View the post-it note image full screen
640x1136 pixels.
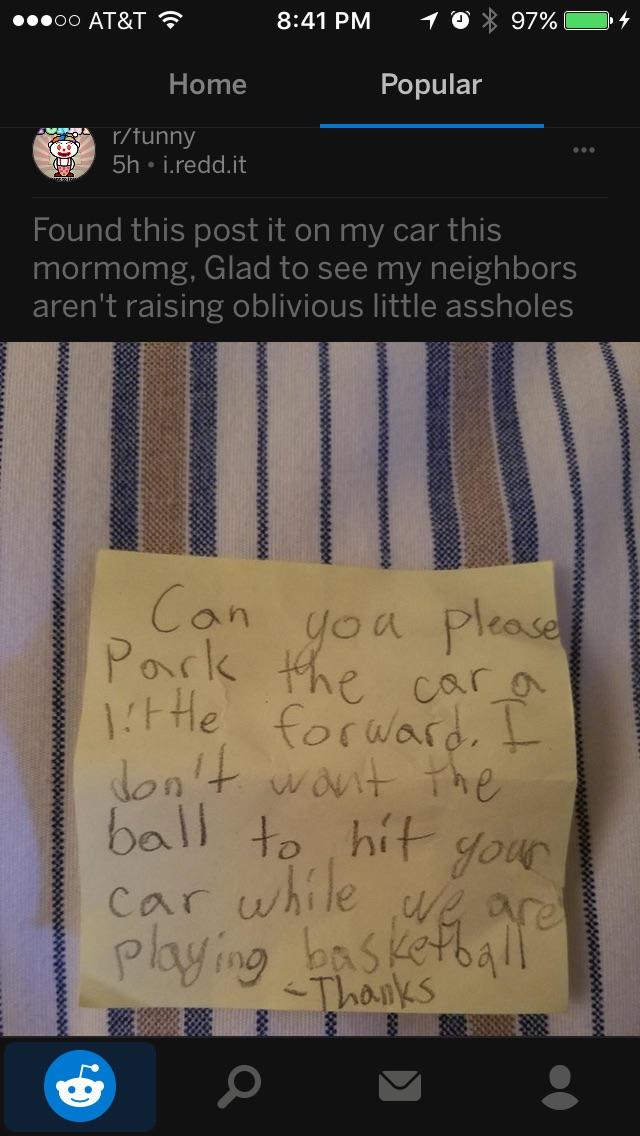click(320, 690)
